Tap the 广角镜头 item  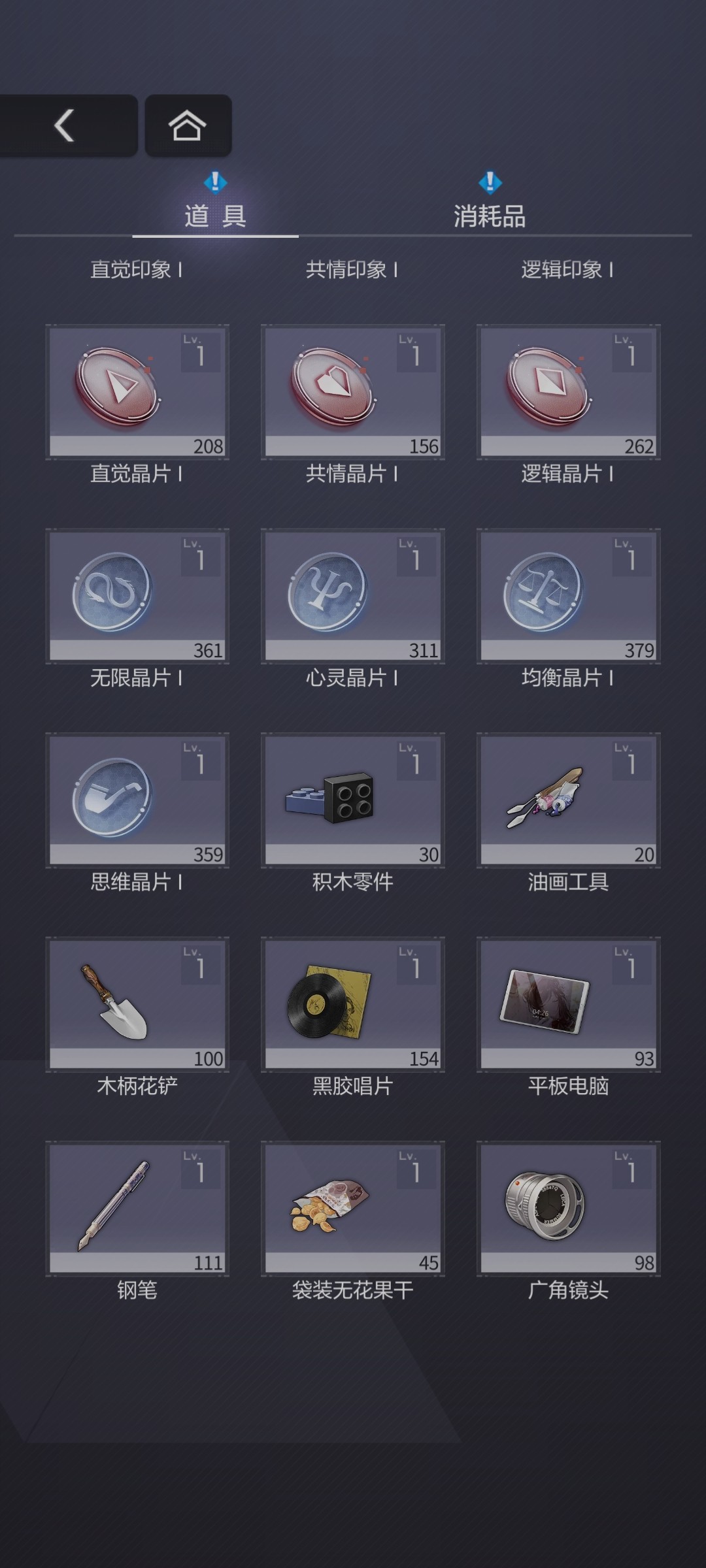(x=569, y=1209)
